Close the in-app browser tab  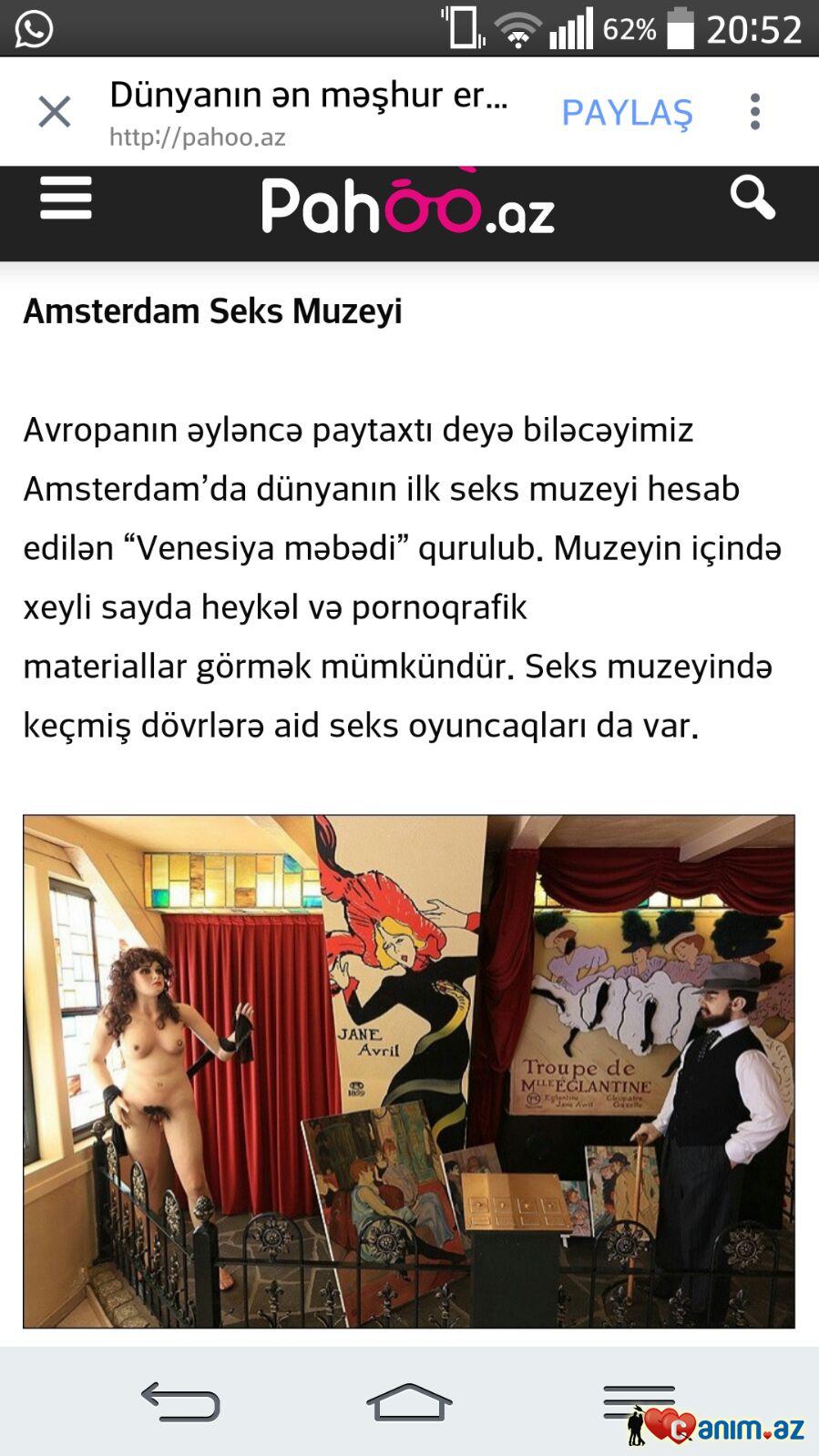coord(55,112)
